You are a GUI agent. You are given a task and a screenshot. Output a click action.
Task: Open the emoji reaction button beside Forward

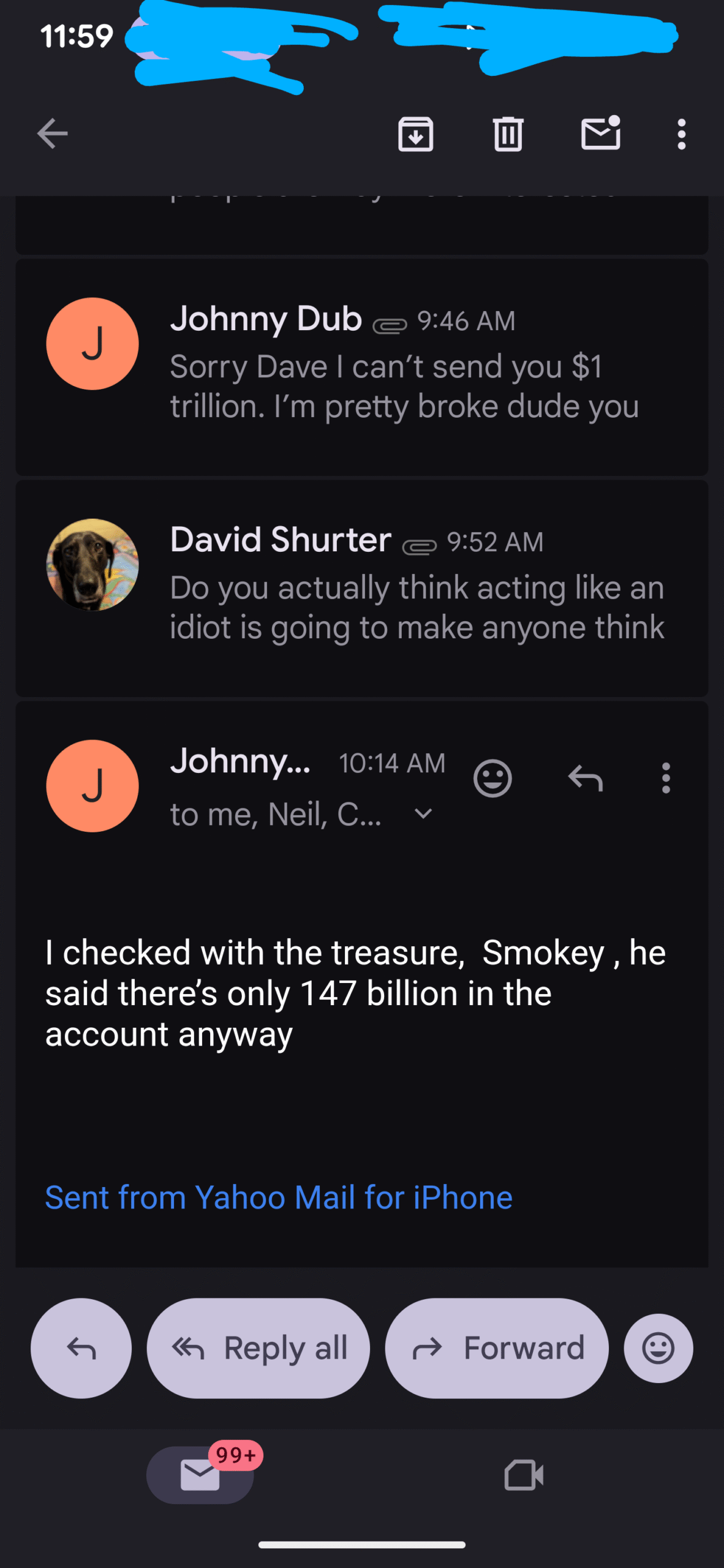click(x=658, y=1348)
